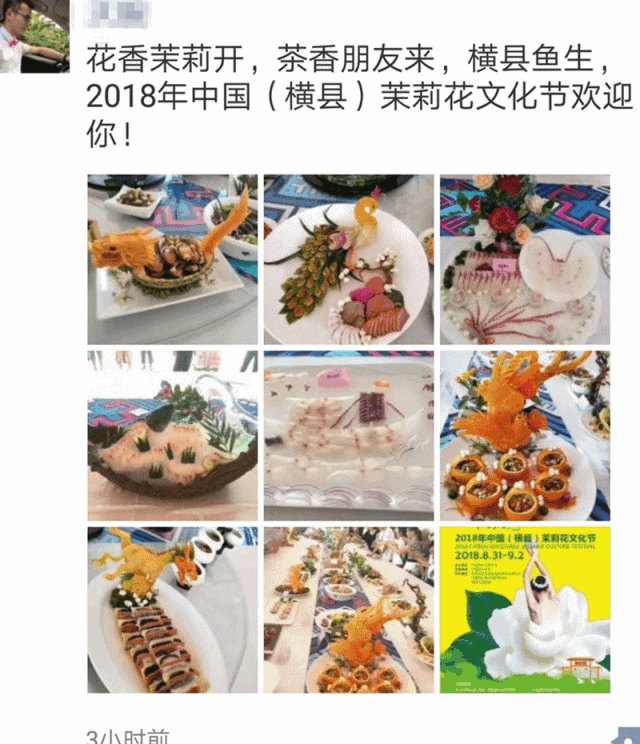Open photo with red flowers and fish slices
The height and width of the screenshot is (744, 640).
pyautogui.click(x=524, y=260)
